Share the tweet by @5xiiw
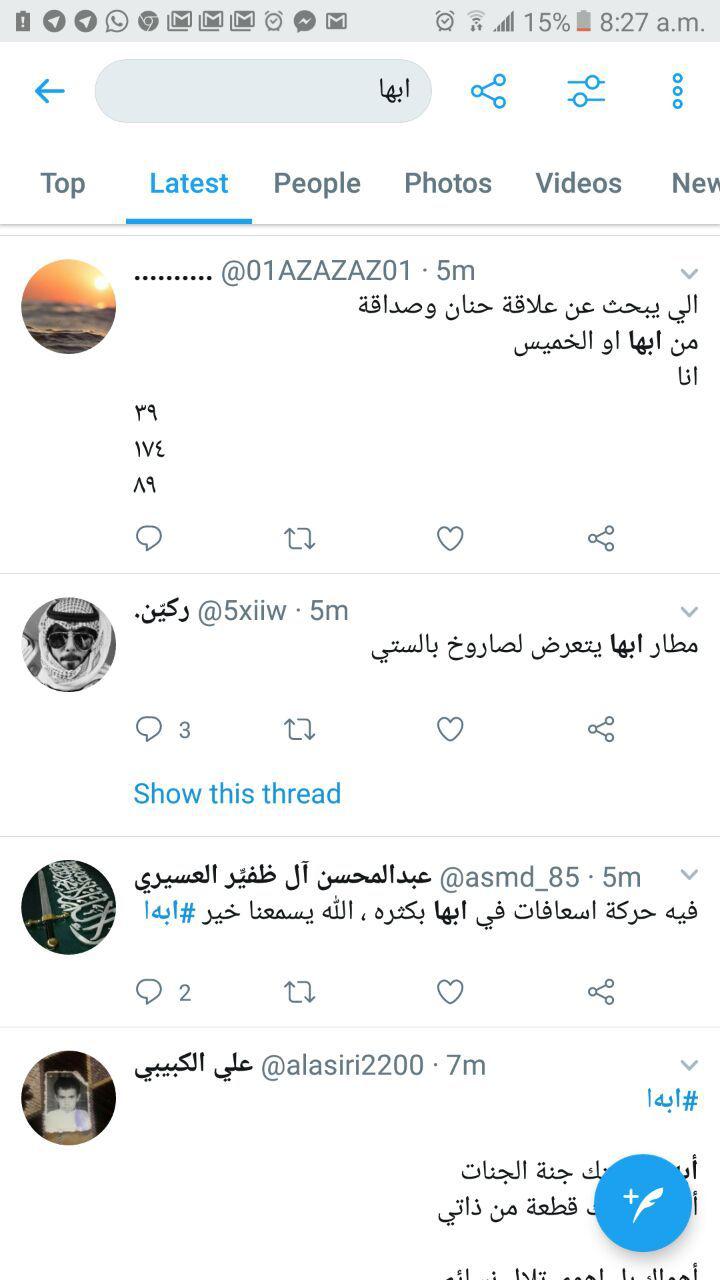This screenshot has height=1280, width=720. coord(601,730)
